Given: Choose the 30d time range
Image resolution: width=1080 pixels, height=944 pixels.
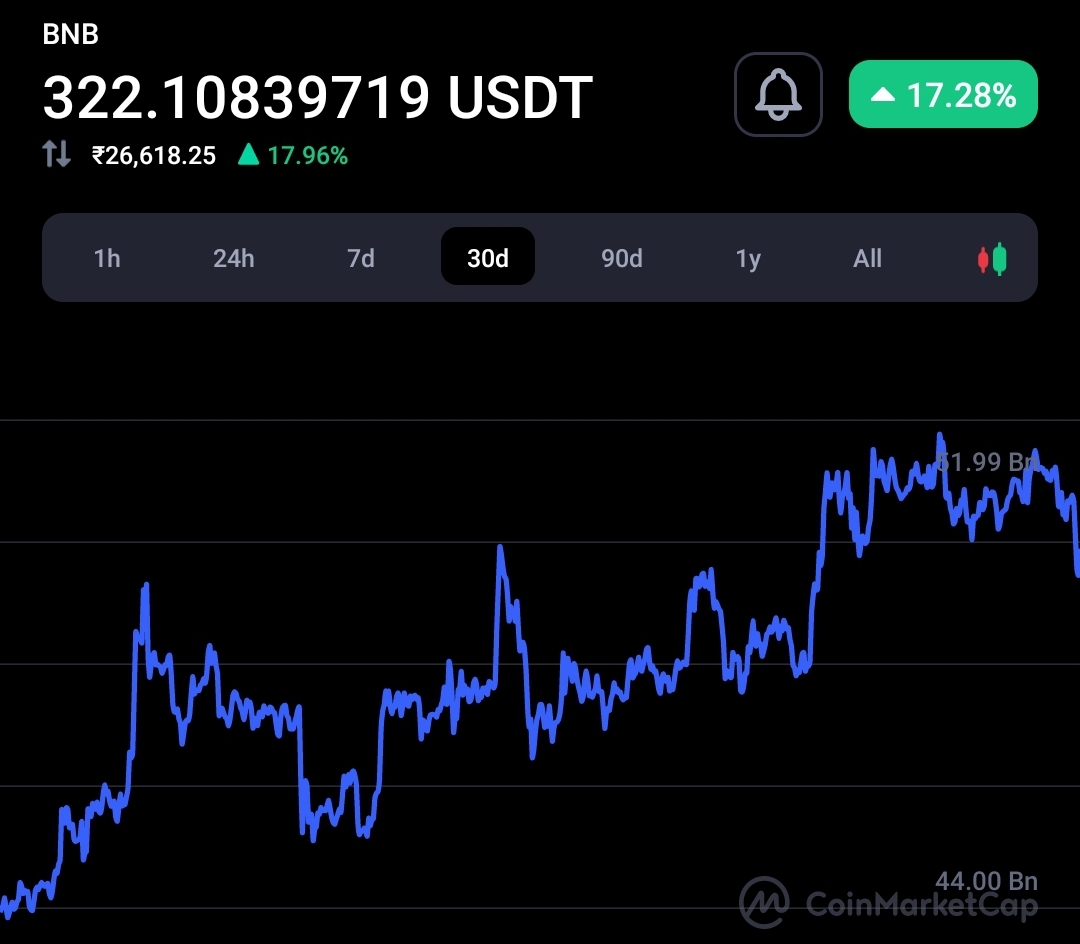Looking at the screenshot, I should pos(488,258).
